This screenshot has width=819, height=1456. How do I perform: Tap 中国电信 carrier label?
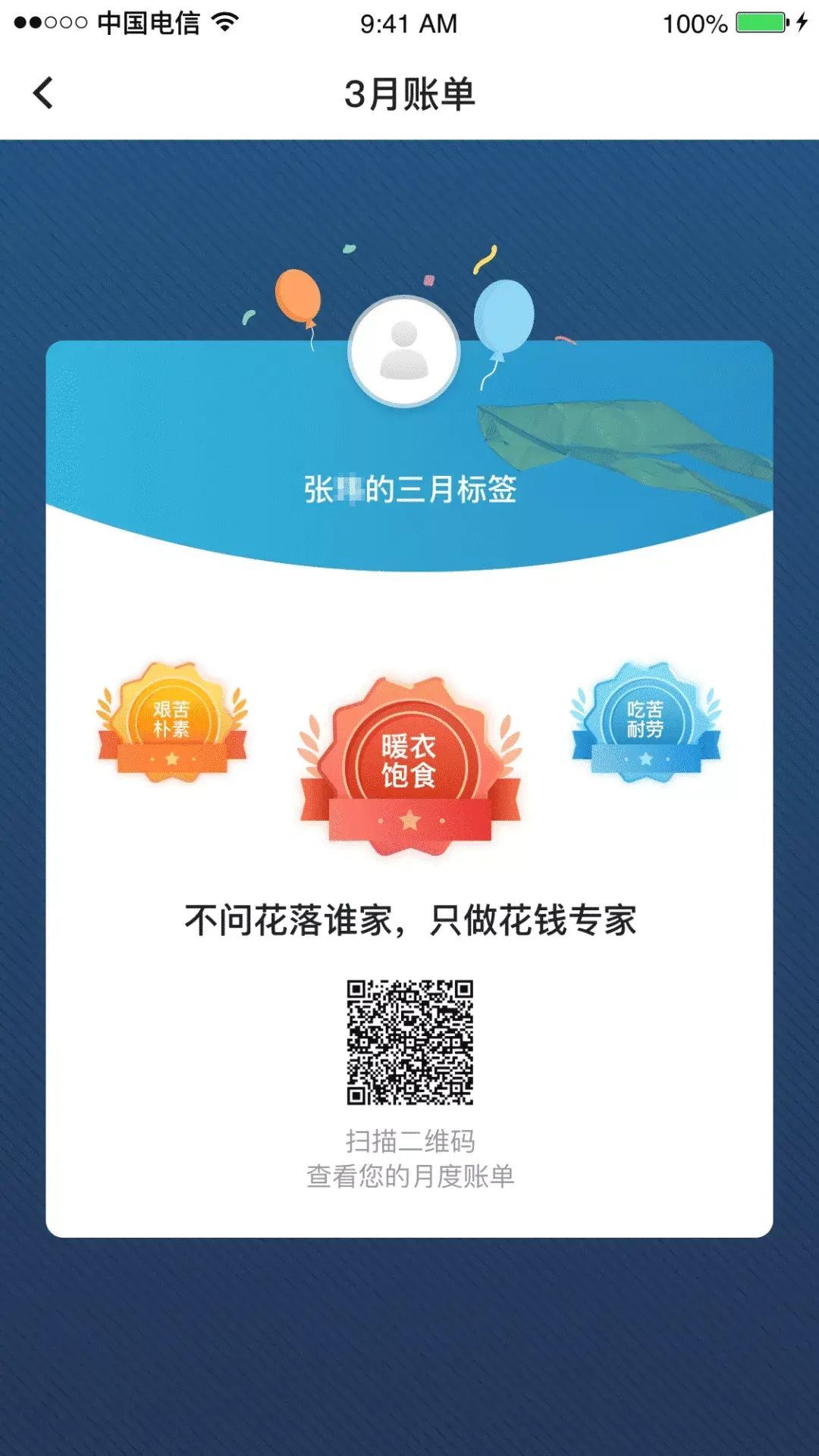149,23
